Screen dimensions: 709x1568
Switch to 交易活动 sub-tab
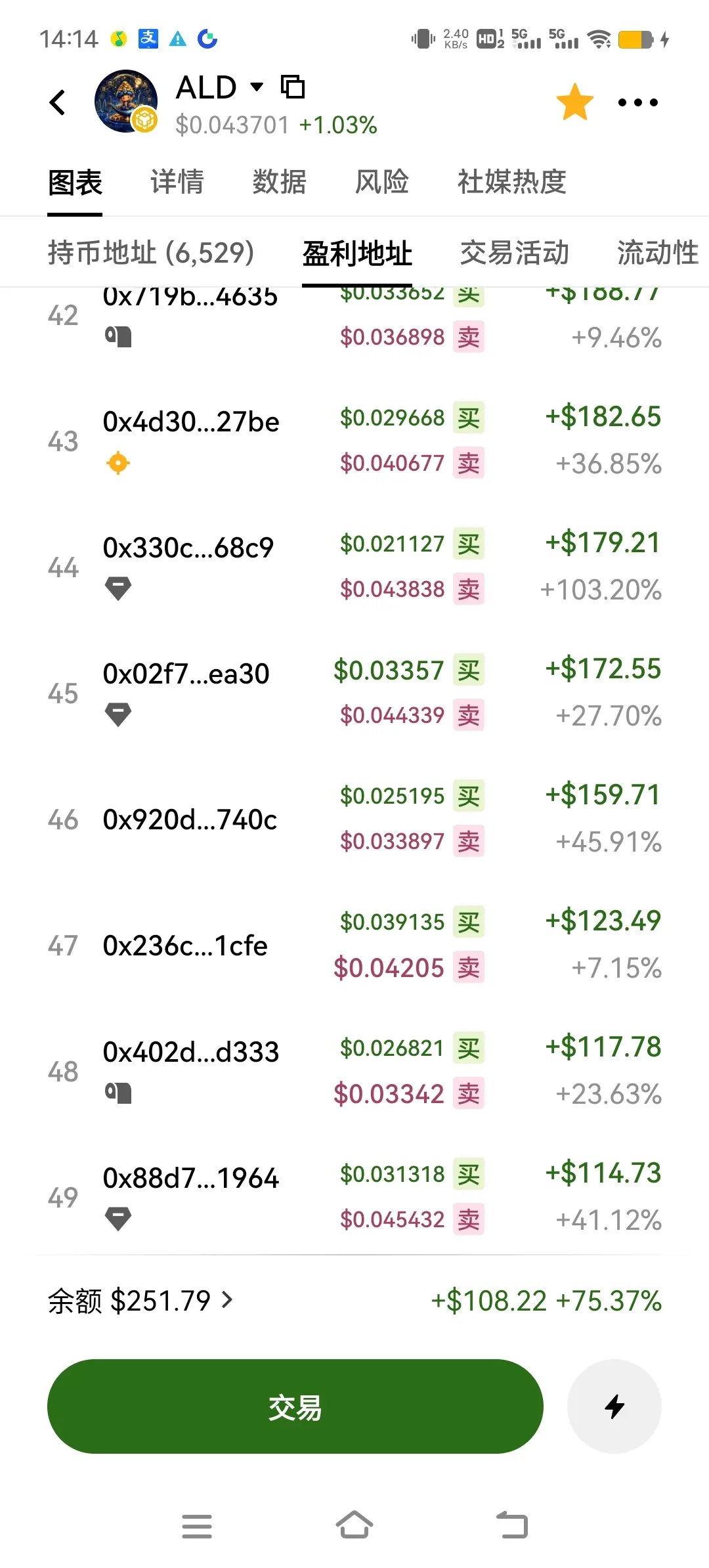[514, 253]
